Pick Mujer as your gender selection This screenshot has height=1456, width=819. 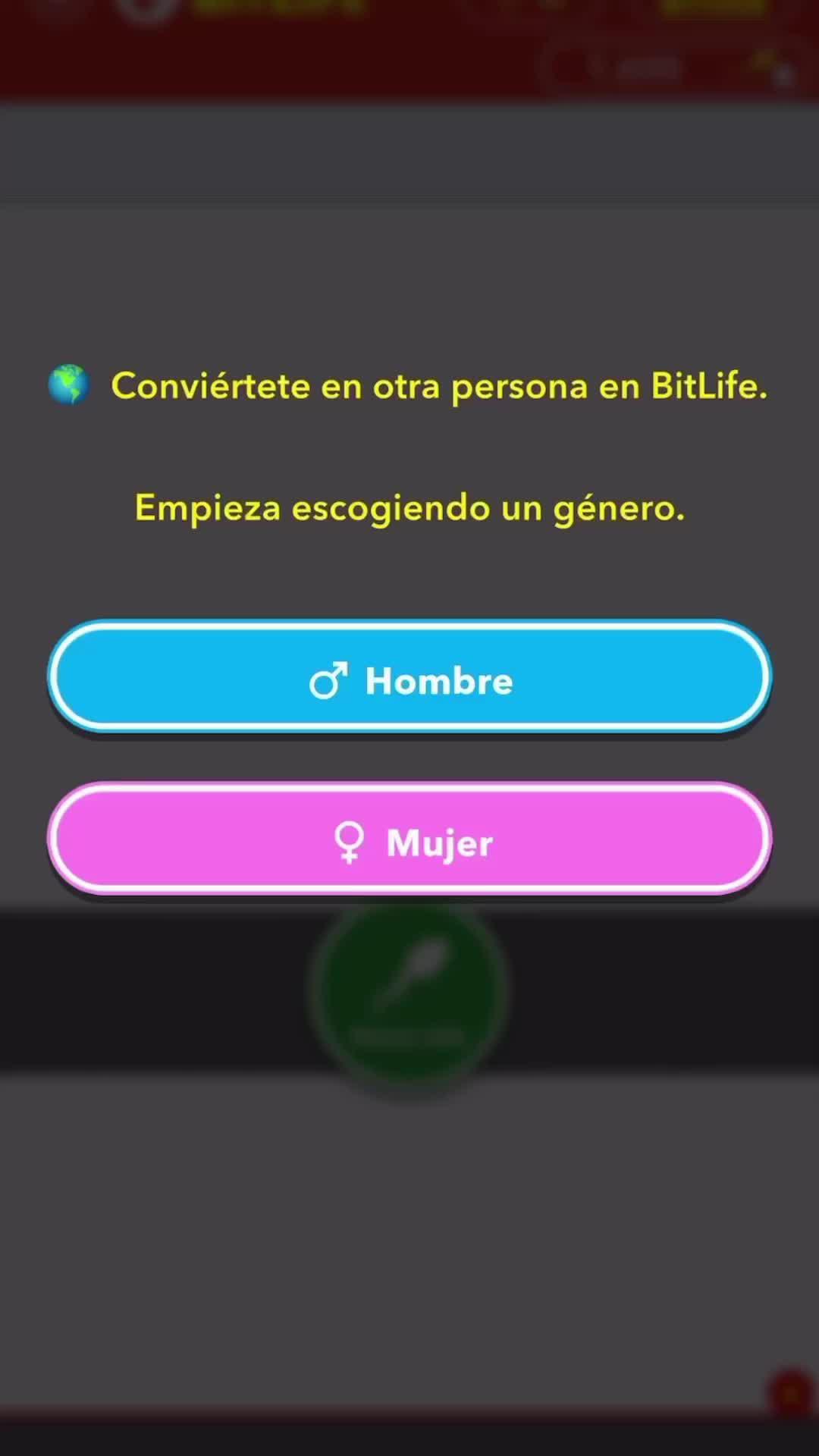[409, 840]
